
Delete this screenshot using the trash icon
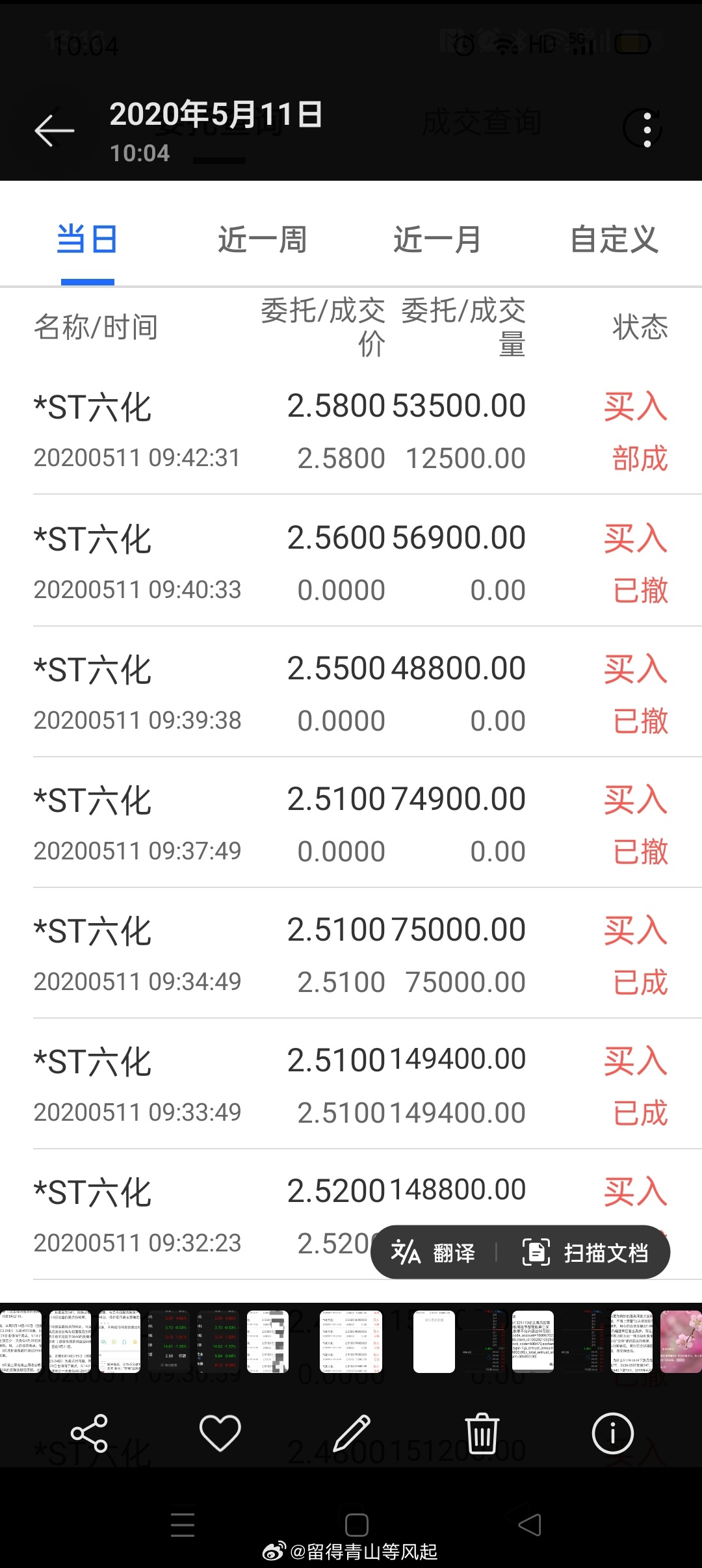point(481,1433)
